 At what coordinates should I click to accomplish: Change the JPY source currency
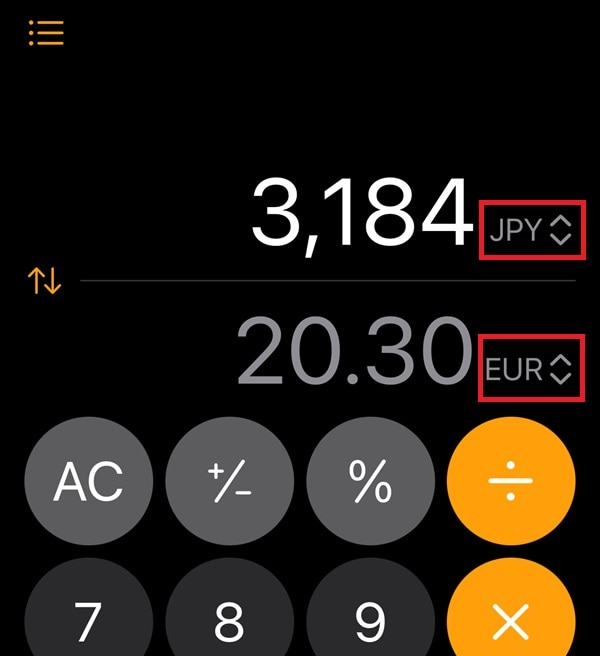click(531, 231)
